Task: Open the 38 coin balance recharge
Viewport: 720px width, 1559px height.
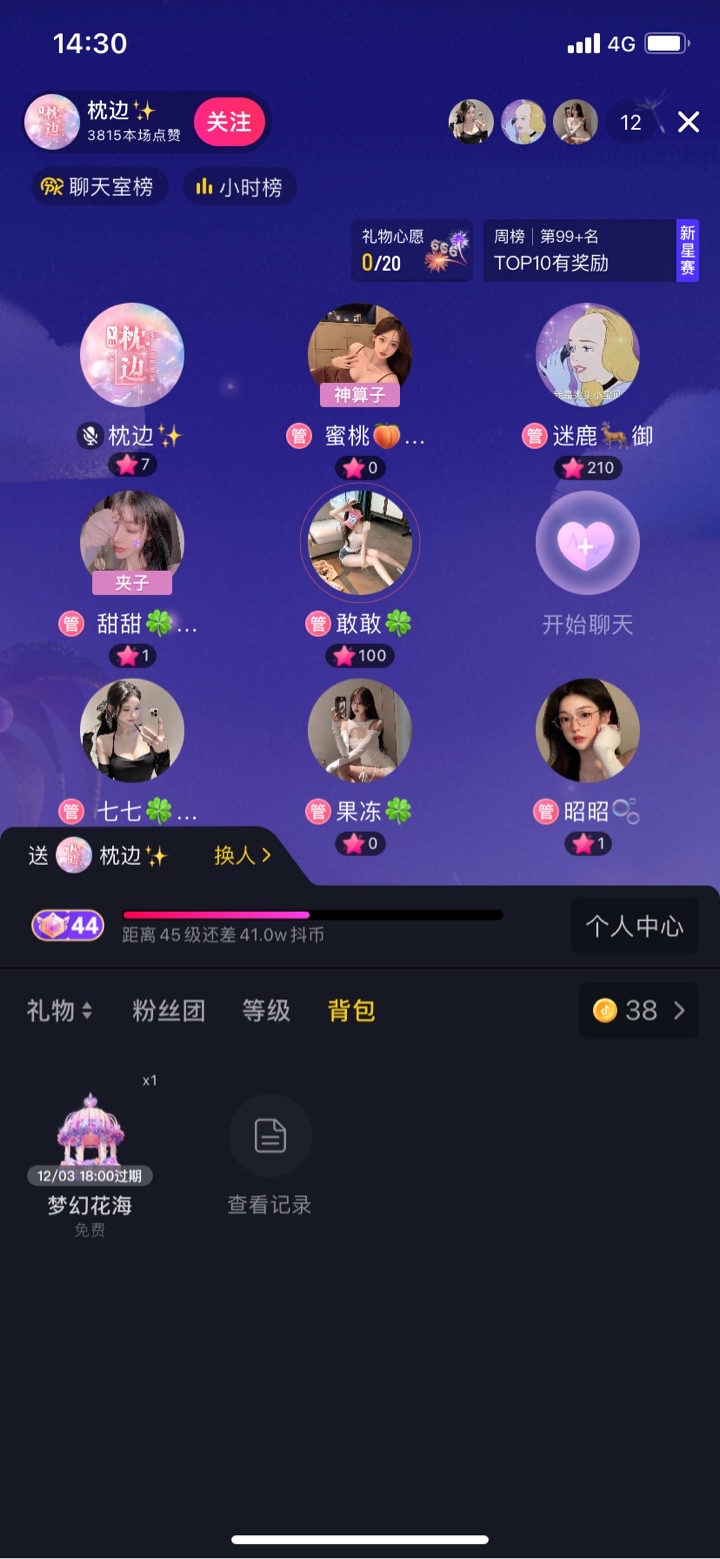Action: 639,1010
